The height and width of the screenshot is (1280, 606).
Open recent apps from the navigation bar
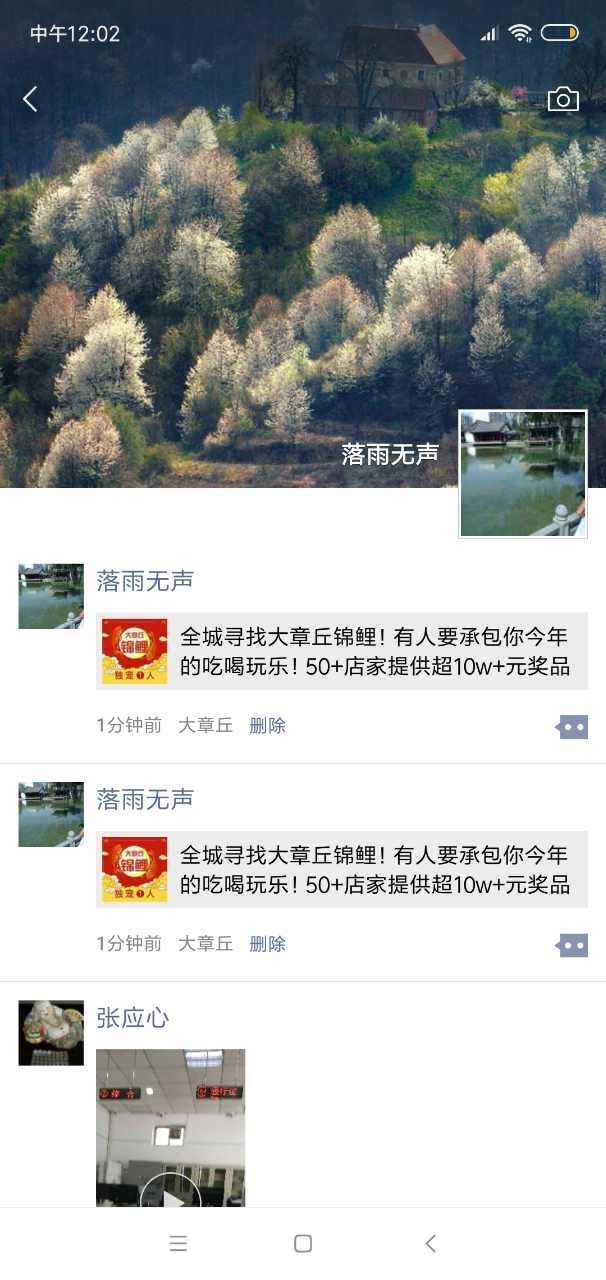click(179, 1243)
